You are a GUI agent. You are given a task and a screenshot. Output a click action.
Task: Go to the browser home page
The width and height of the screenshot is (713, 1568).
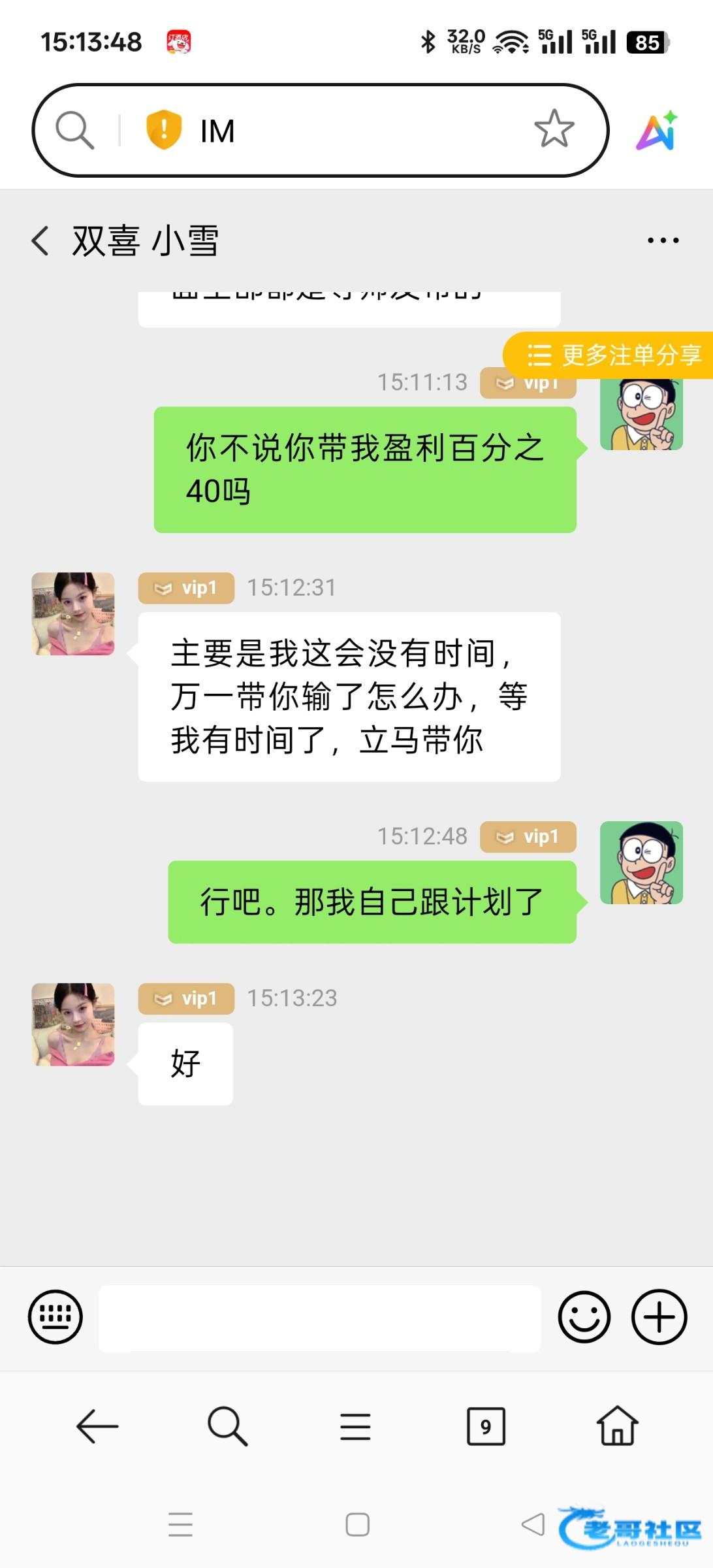(617, 1426)
